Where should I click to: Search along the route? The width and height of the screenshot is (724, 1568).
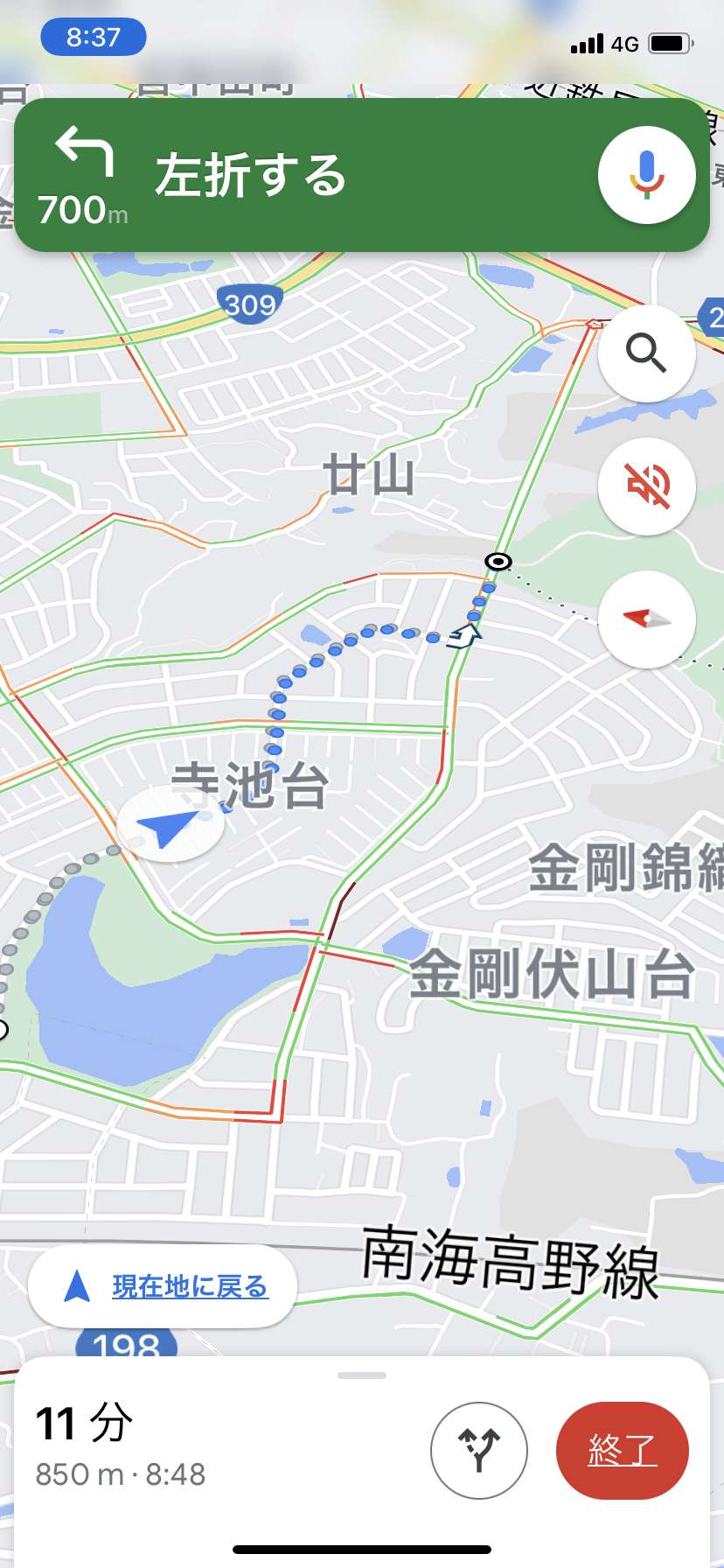coord(646,353)
